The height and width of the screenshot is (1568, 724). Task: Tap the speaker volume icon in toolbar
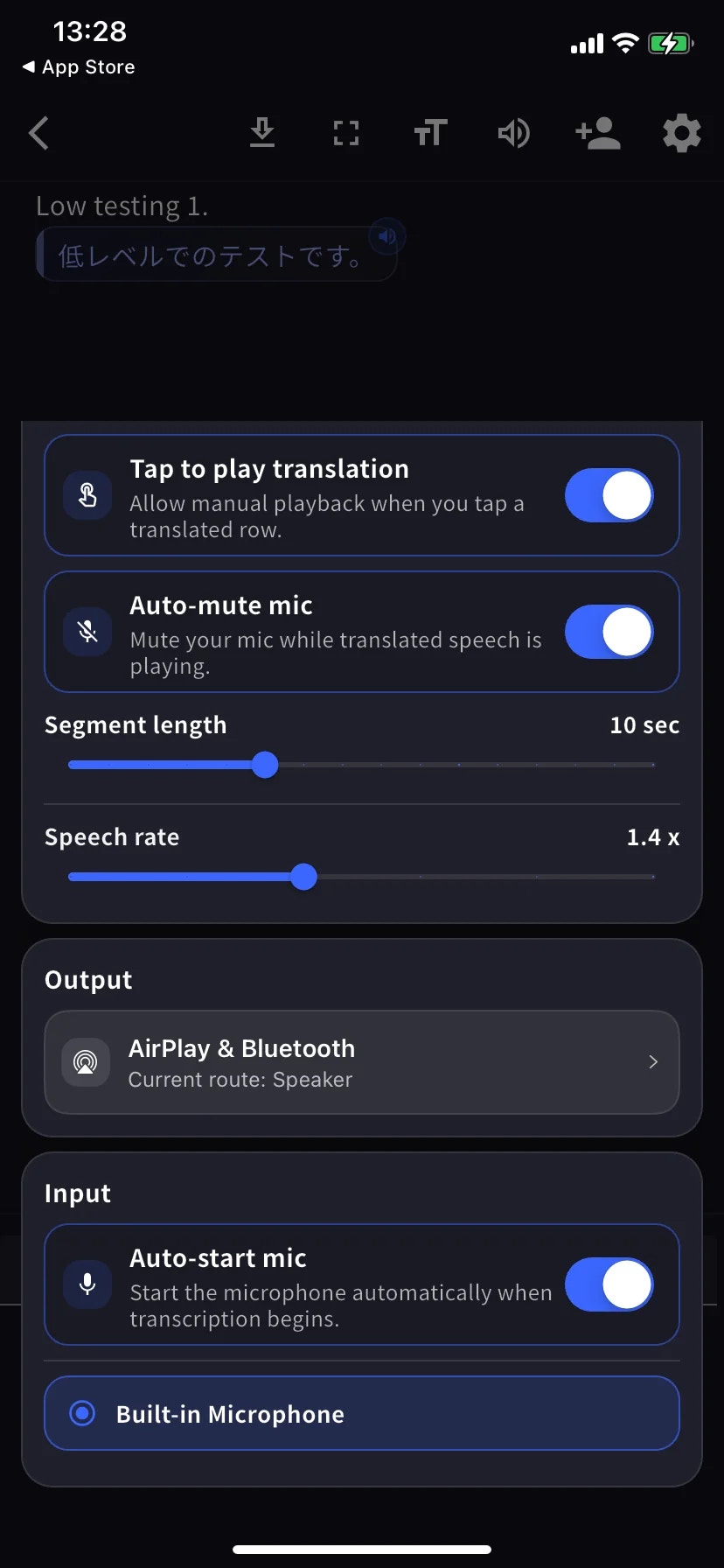coord(513,133)
